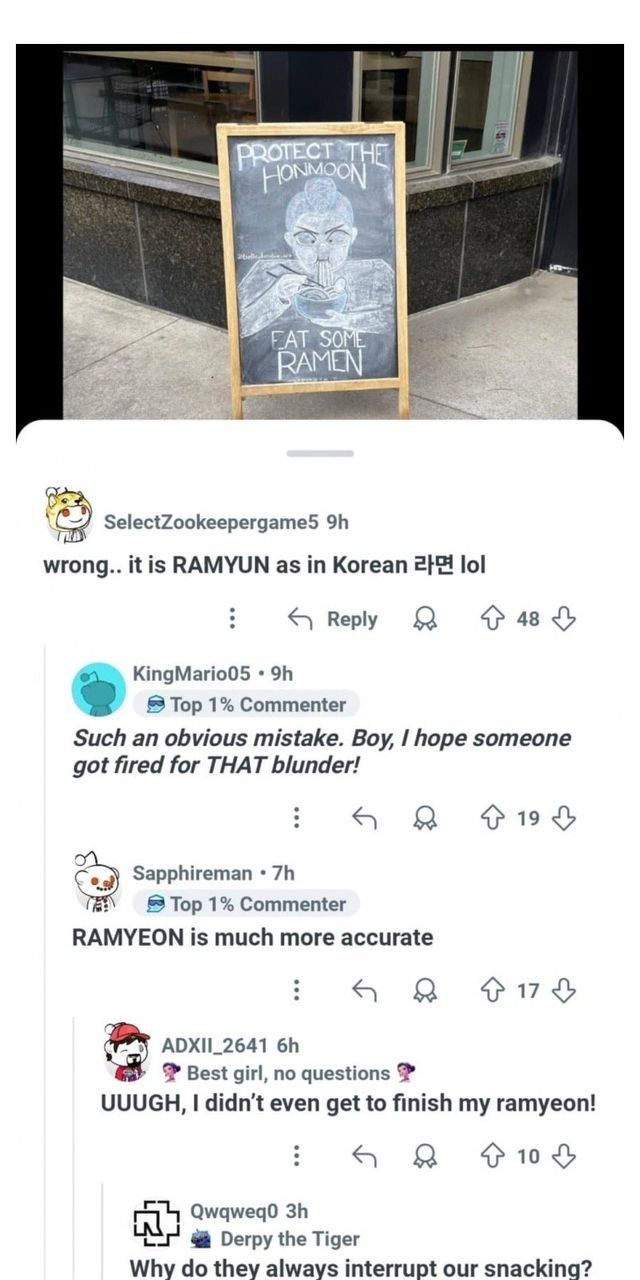Tap the comments sheet drag handle

click(x=320, y=453)
